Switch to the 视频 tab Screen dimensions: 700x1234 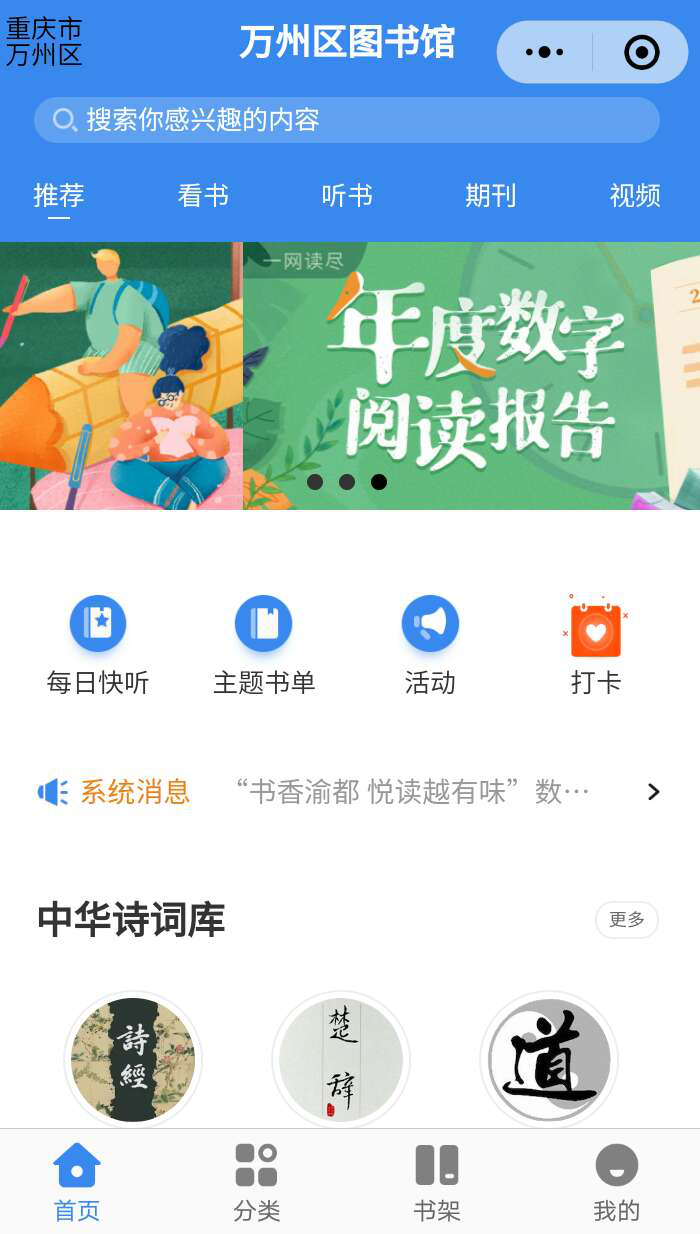635,196
